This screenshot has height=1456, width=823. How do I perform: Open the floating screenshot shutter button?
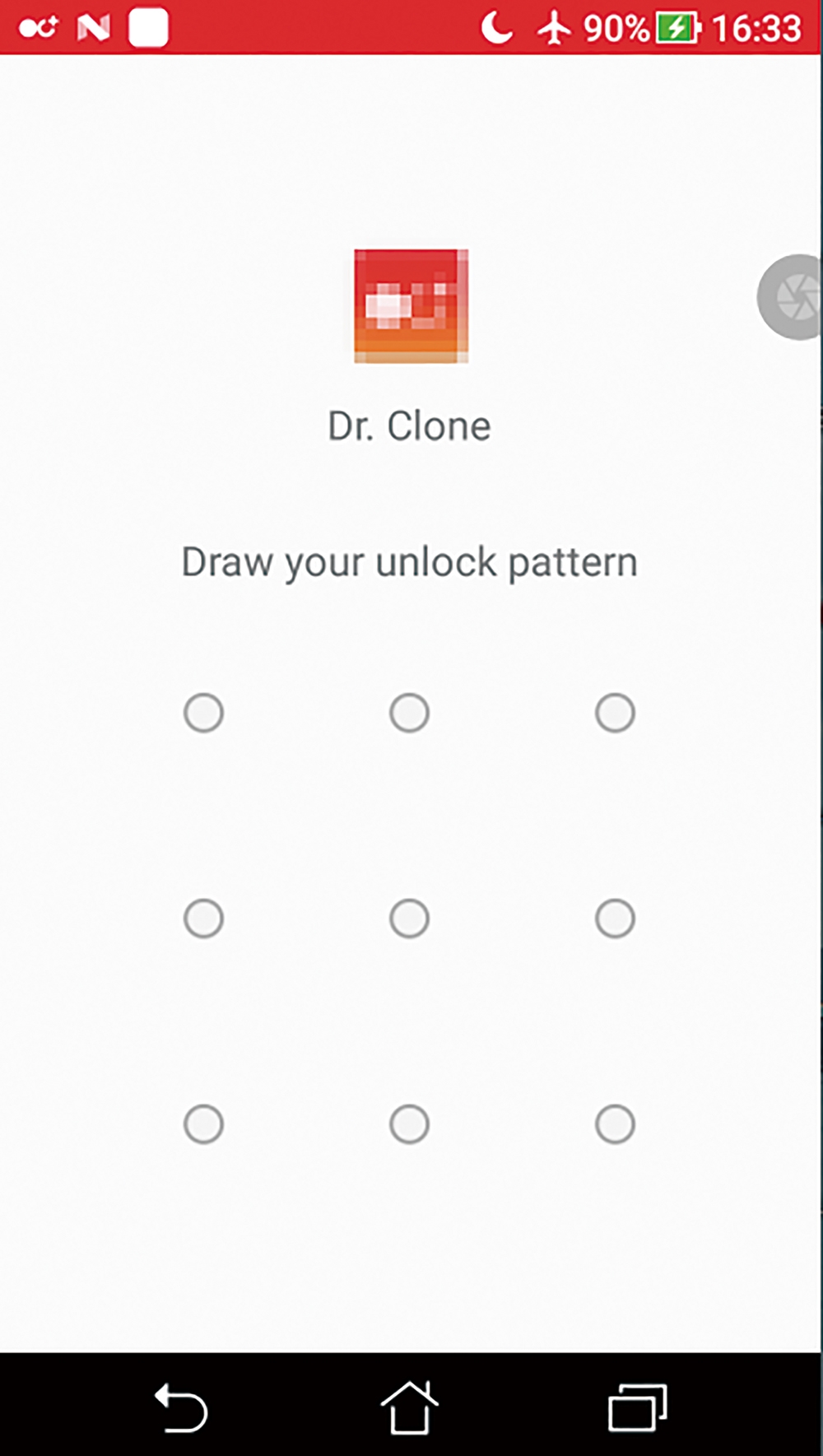click(x=791, y=297)
